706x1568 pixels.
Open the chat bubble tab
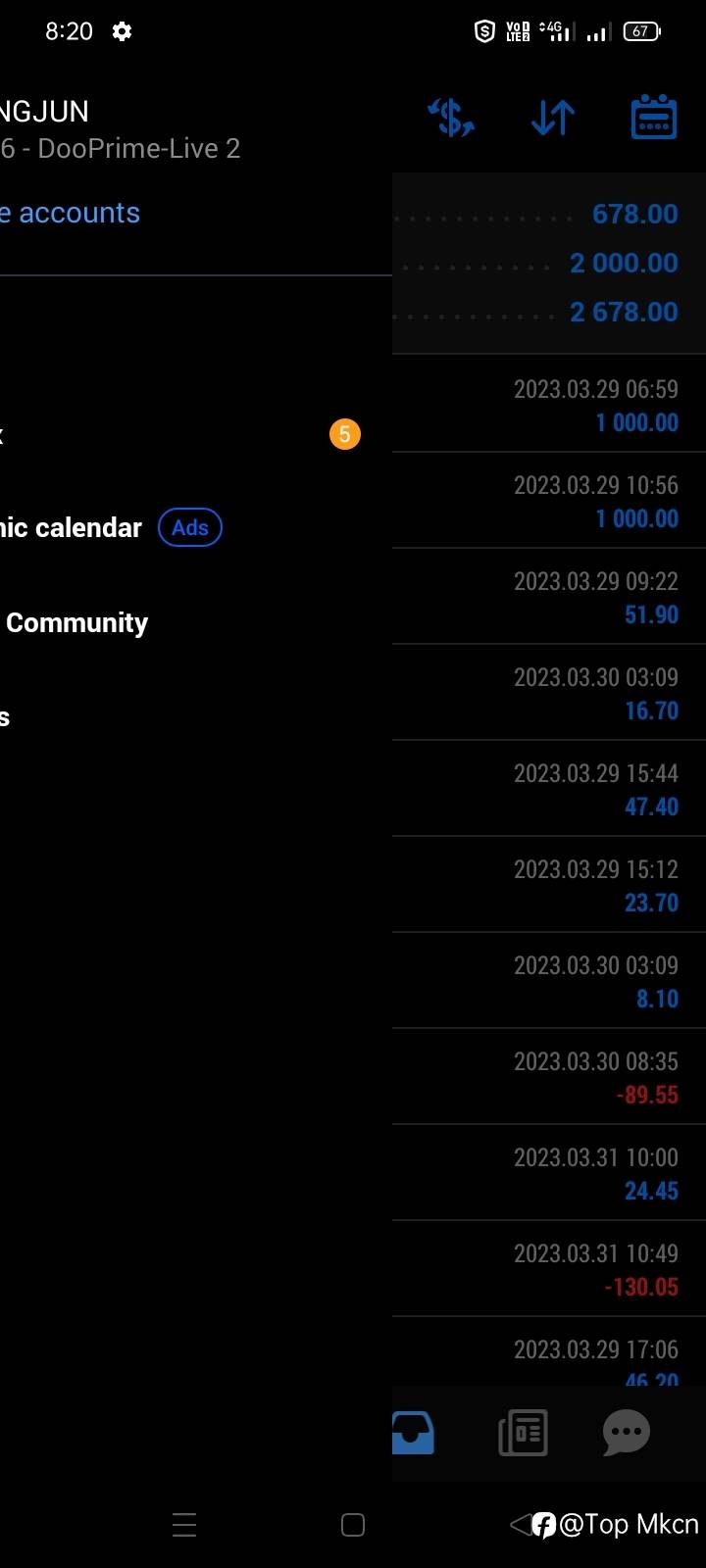pyautogui.click(x=627, y=1434)
